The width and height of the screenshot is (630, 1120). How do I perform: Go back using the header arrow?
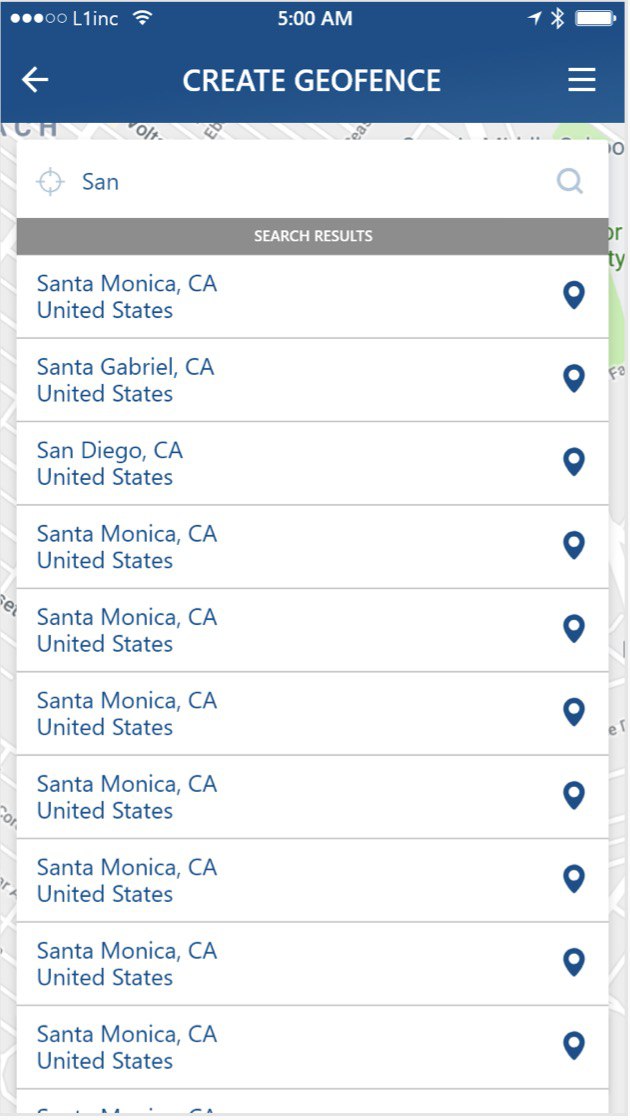tap(35, 80)
